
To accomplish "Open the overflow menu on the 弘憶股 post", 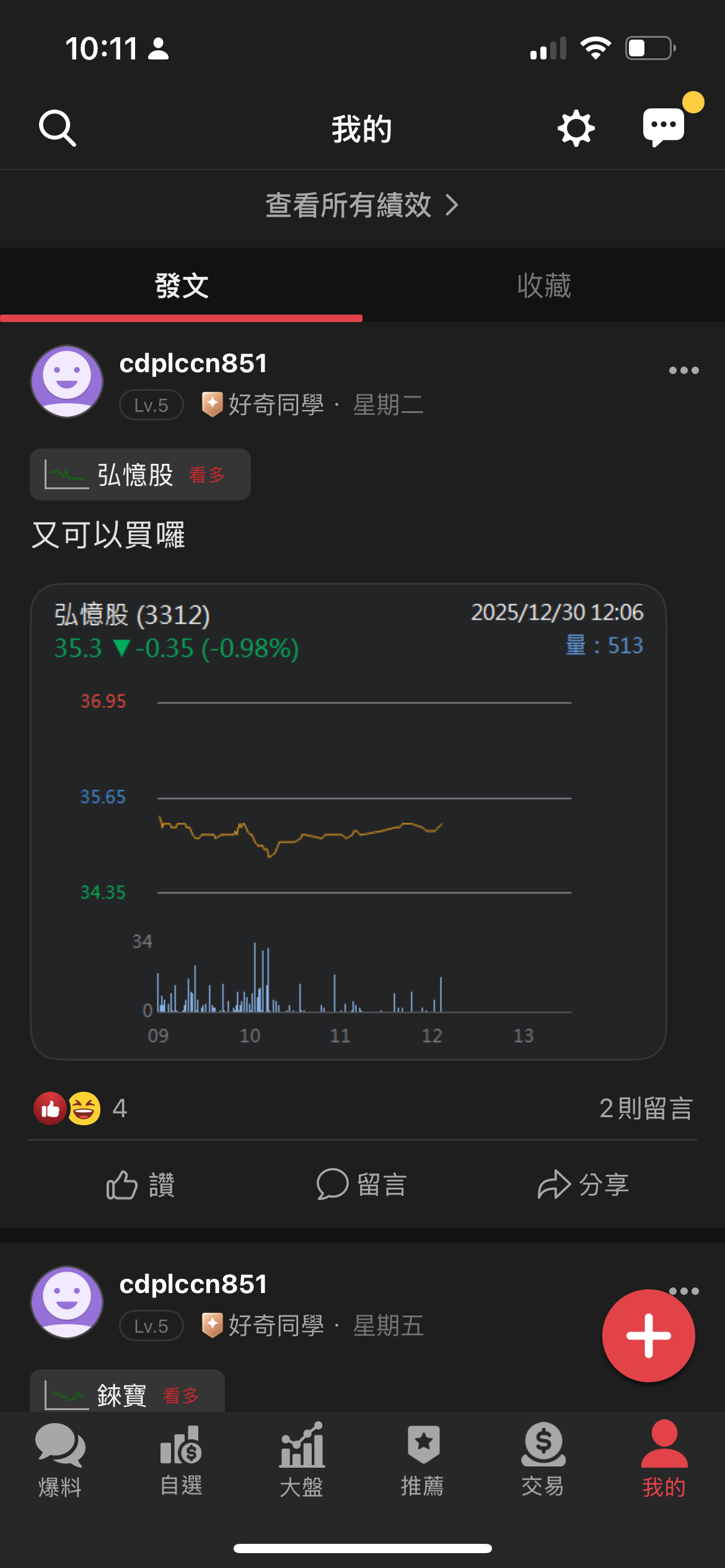I will click(683, 370).
